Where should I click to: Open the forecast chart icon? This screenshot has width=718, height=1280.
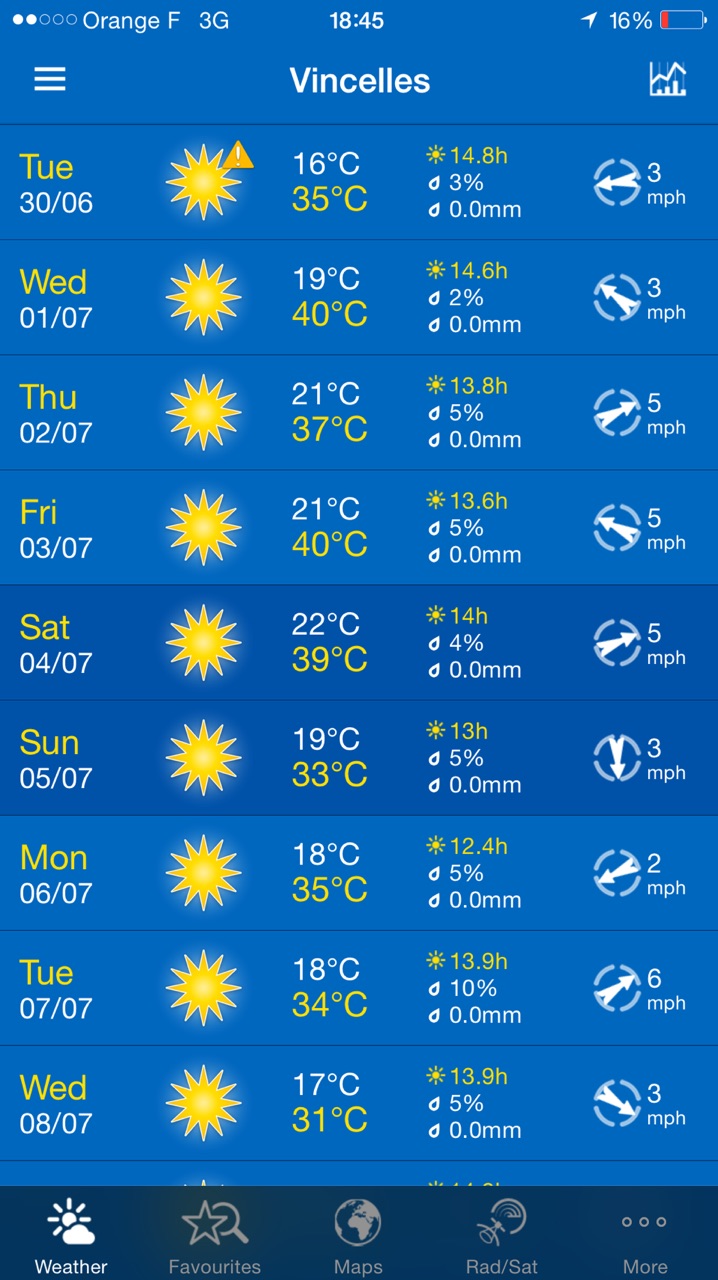pos(667,79)
